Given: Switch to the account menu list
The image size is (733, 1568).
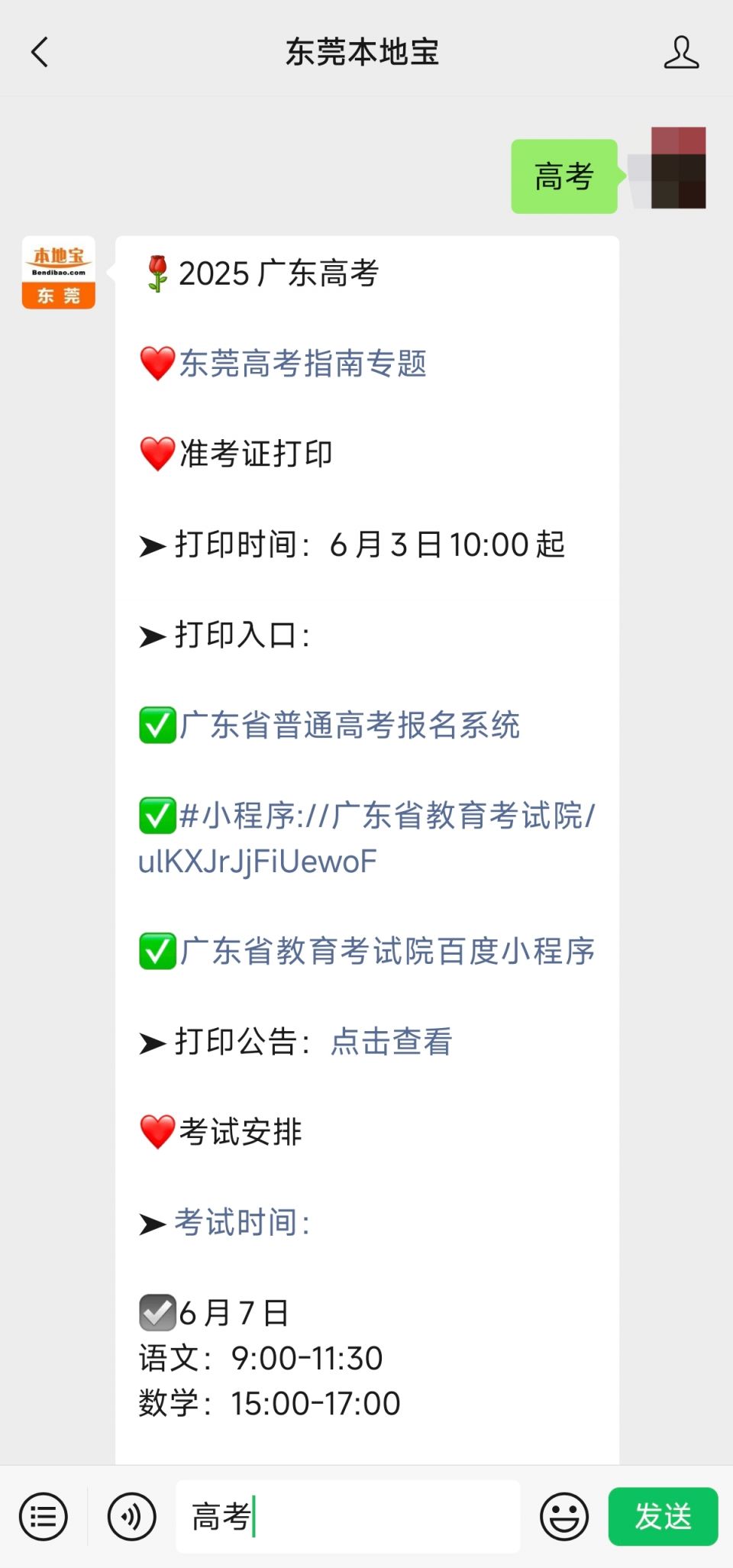Looking at the screenshot, I should pos(44,1516).
